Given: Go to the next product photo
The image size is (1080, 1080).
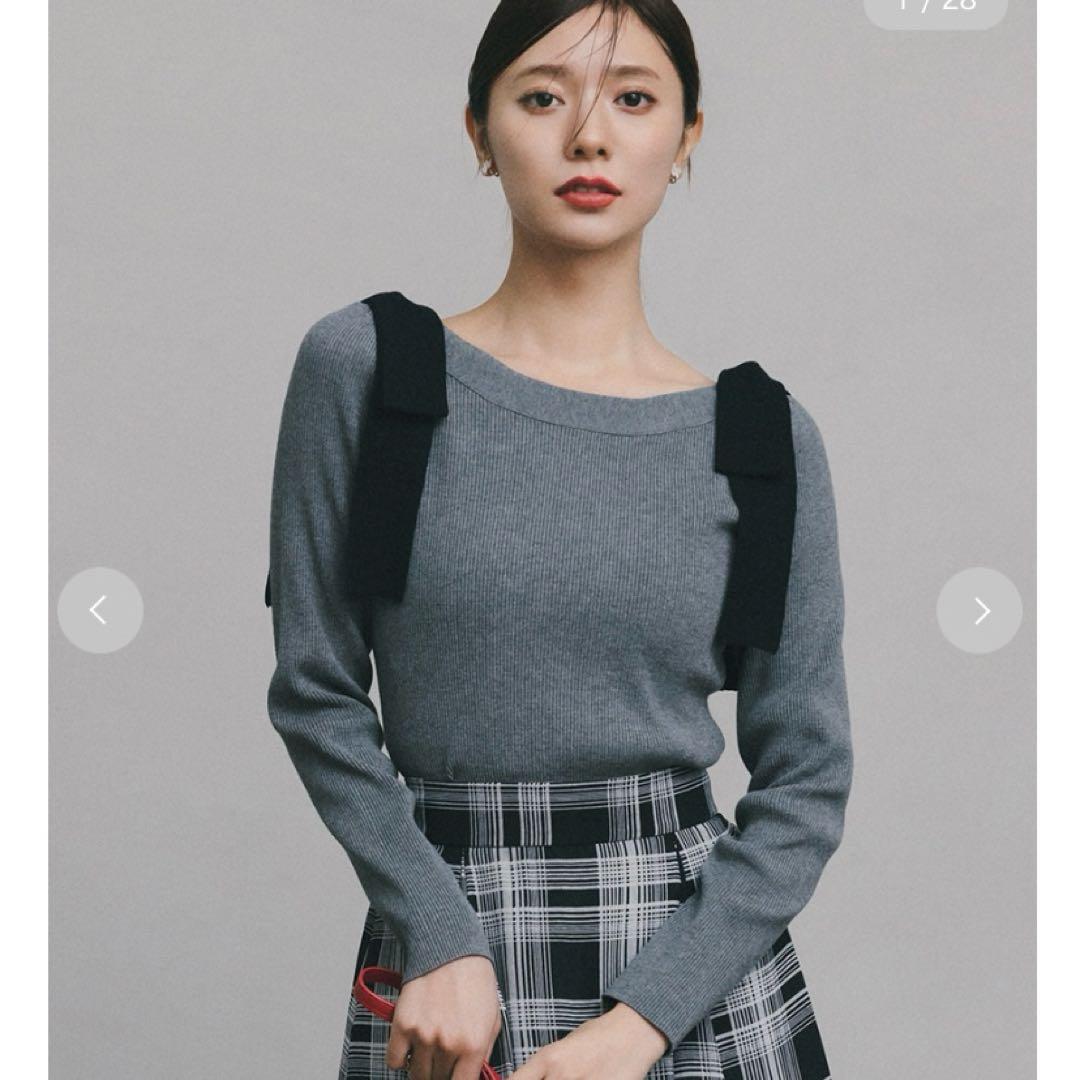Looking at the screenshot, I should click(979, 611).
